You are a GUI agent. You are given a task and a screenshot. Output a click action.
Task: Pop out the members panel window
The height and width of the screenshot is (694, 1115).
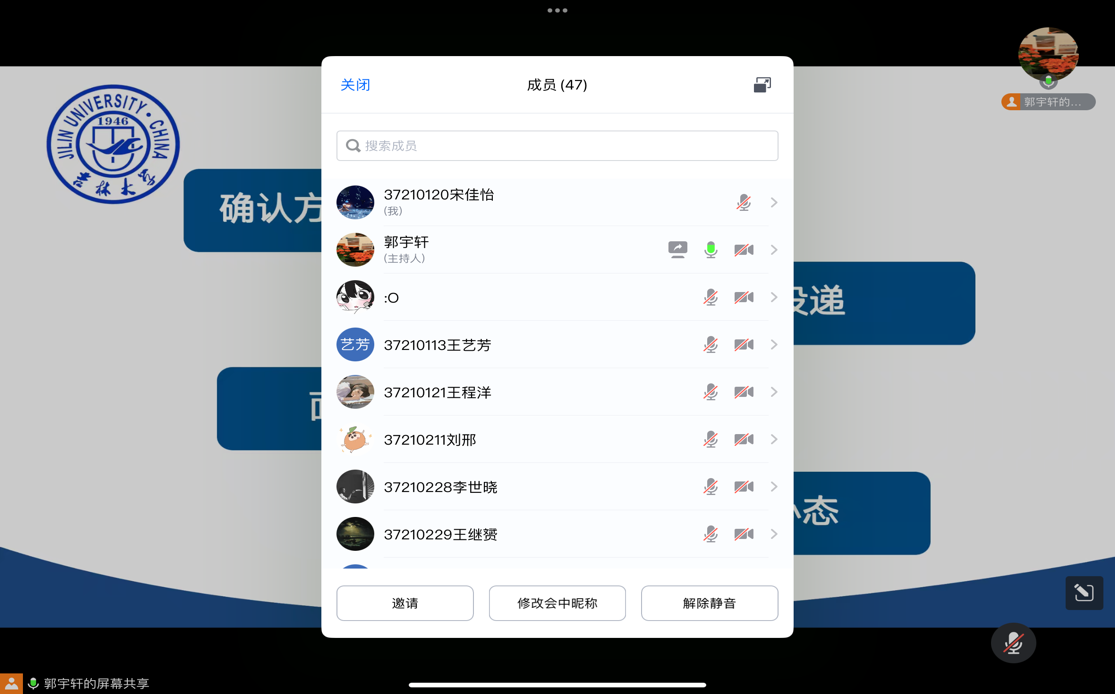[x=762, y=85]
